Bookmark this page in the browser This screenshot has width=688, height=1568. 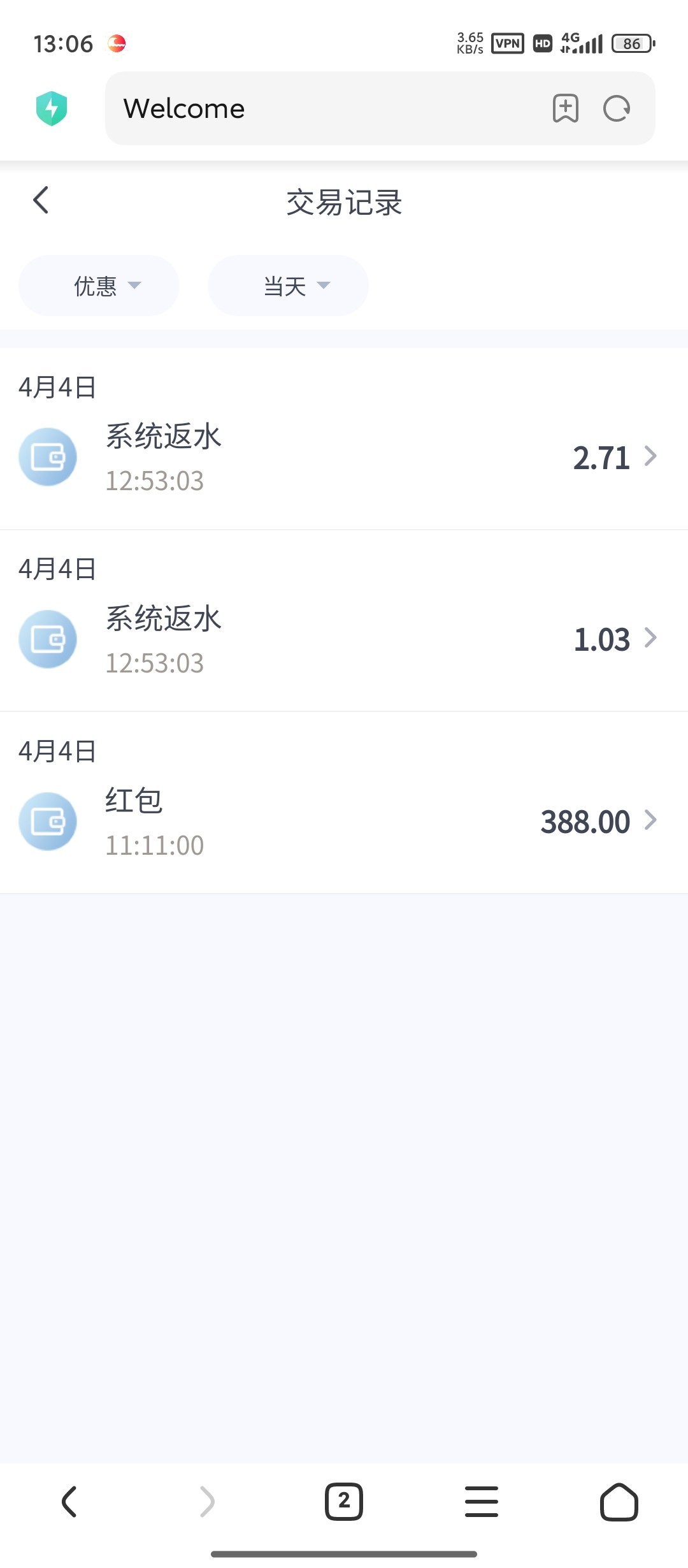(565, 108)
